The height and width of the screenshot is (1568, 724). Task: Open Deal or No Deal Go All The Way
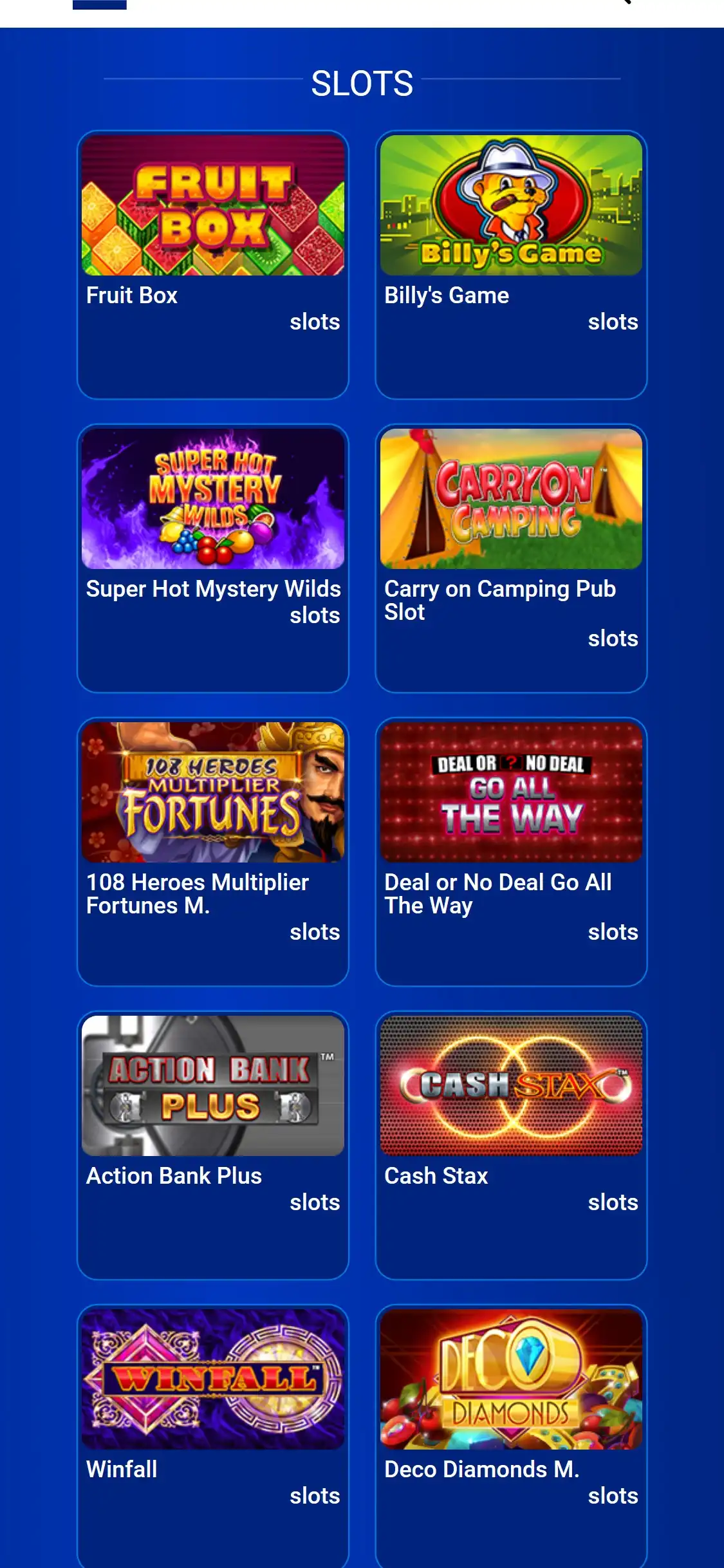(511, 793)
